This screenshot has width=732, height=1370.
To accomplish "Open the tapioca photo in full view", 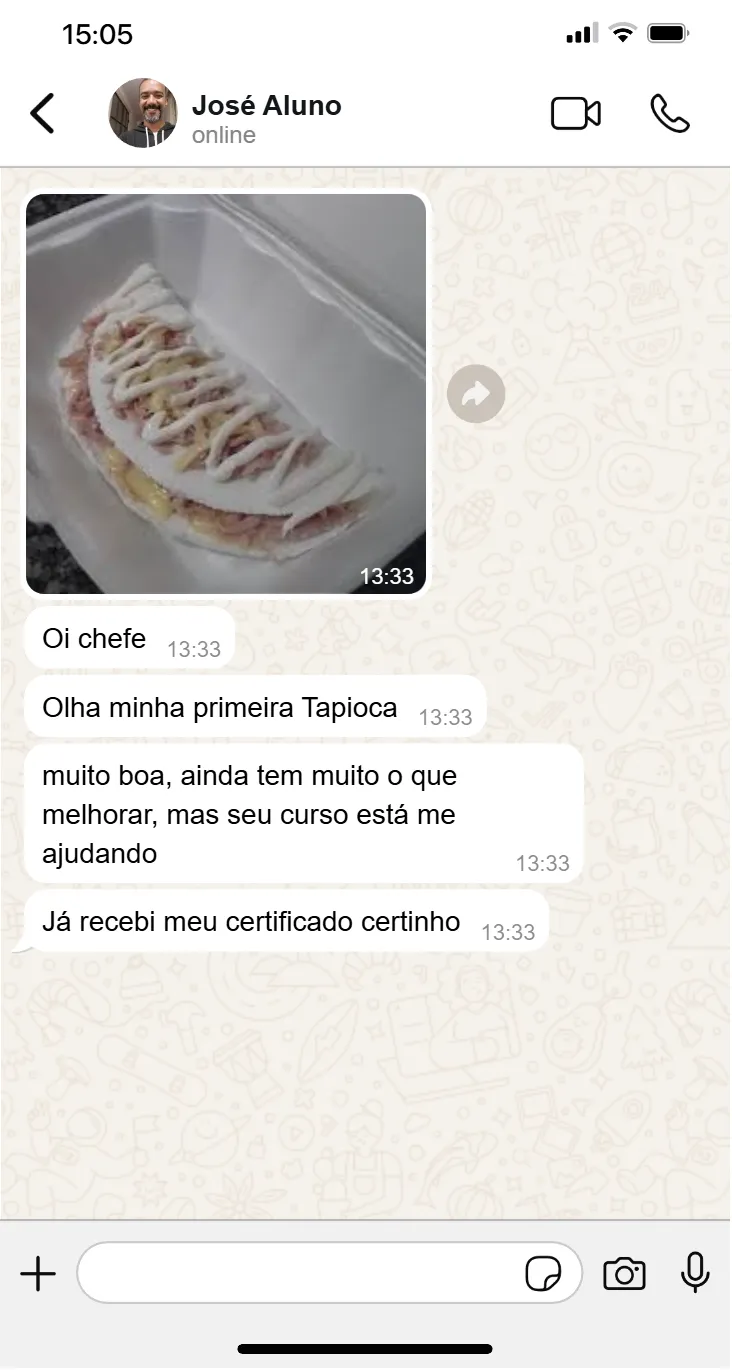I will (x=226, y=394).
